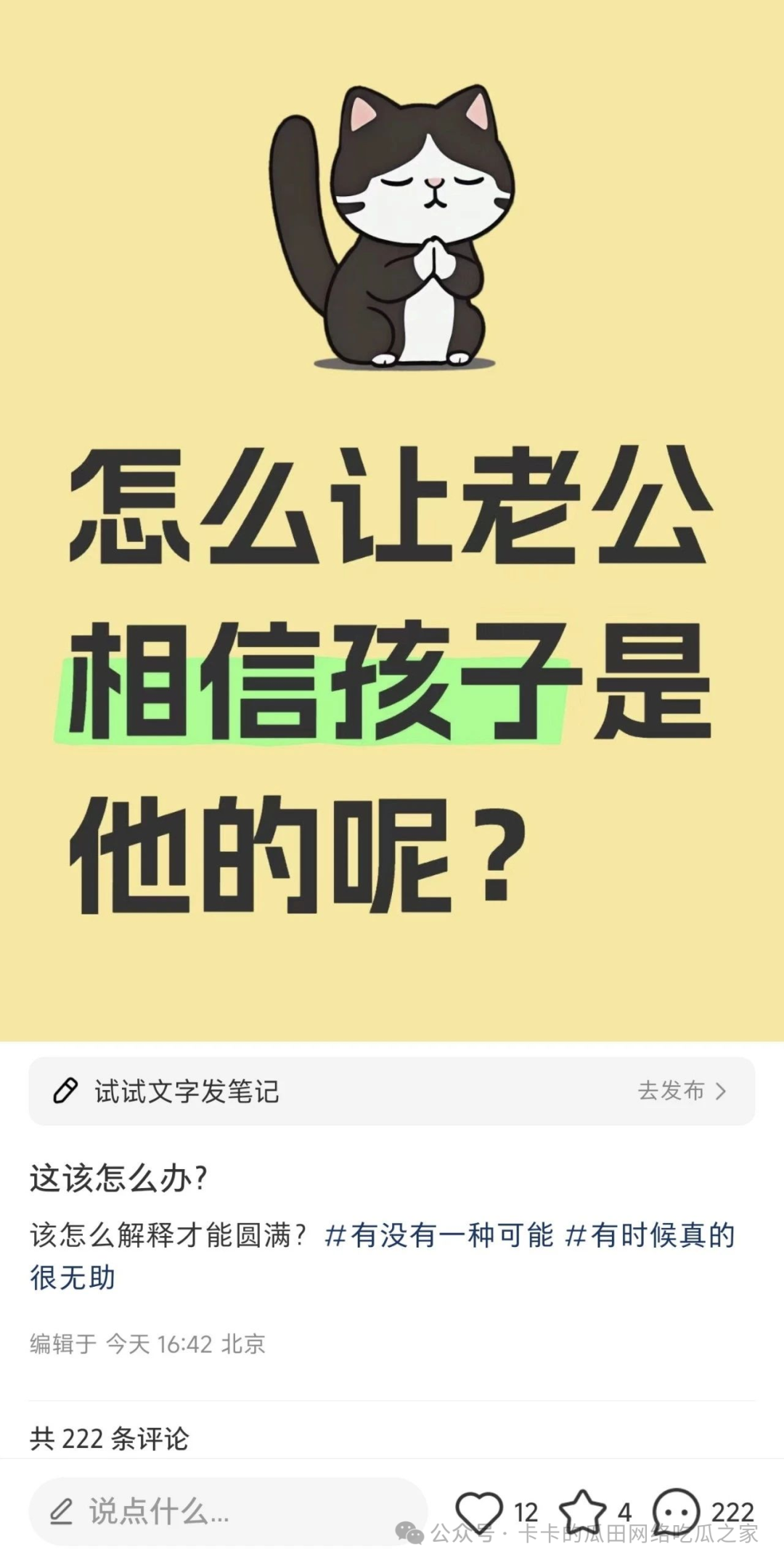The height and width of the screenshot is (1565, 784).
Task: Tap 去发布 to publish a text note
Action: [681, 1091]
